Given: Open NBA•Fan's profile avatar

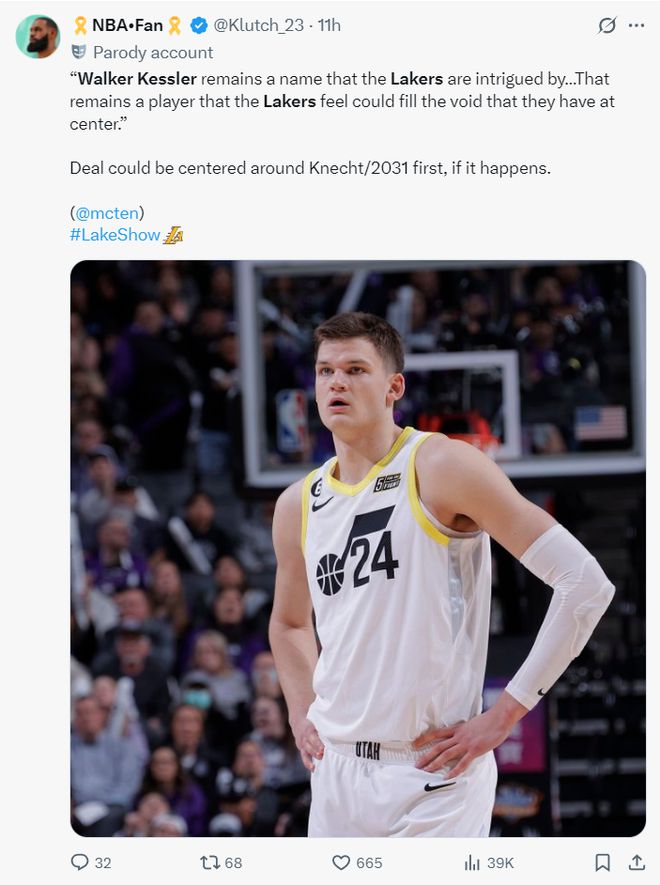Looking at the screenshot, I should (37, 36).
